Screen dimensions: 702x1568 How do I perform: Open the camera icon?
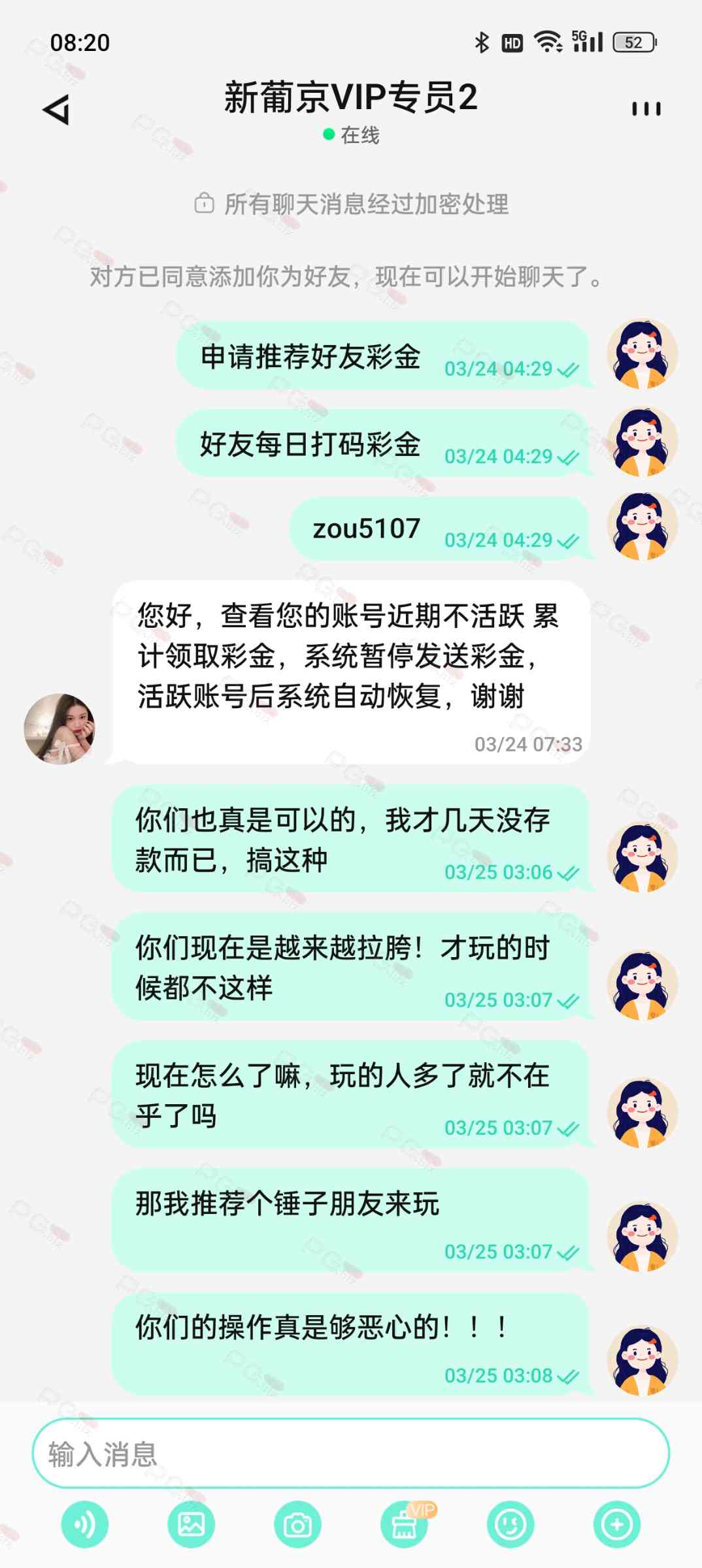tap(298, 1524)
